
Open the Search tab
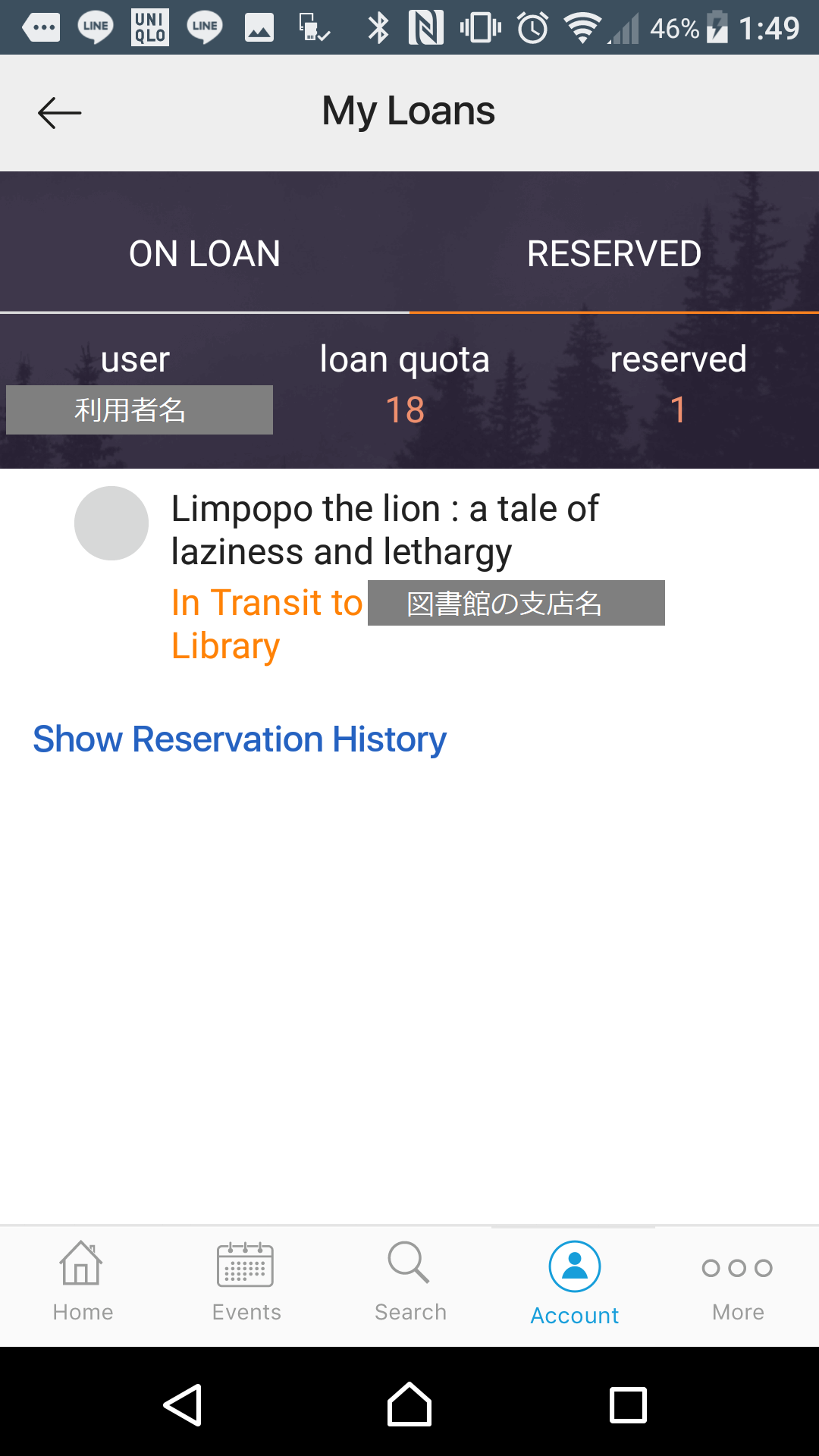click(410, 1283)
